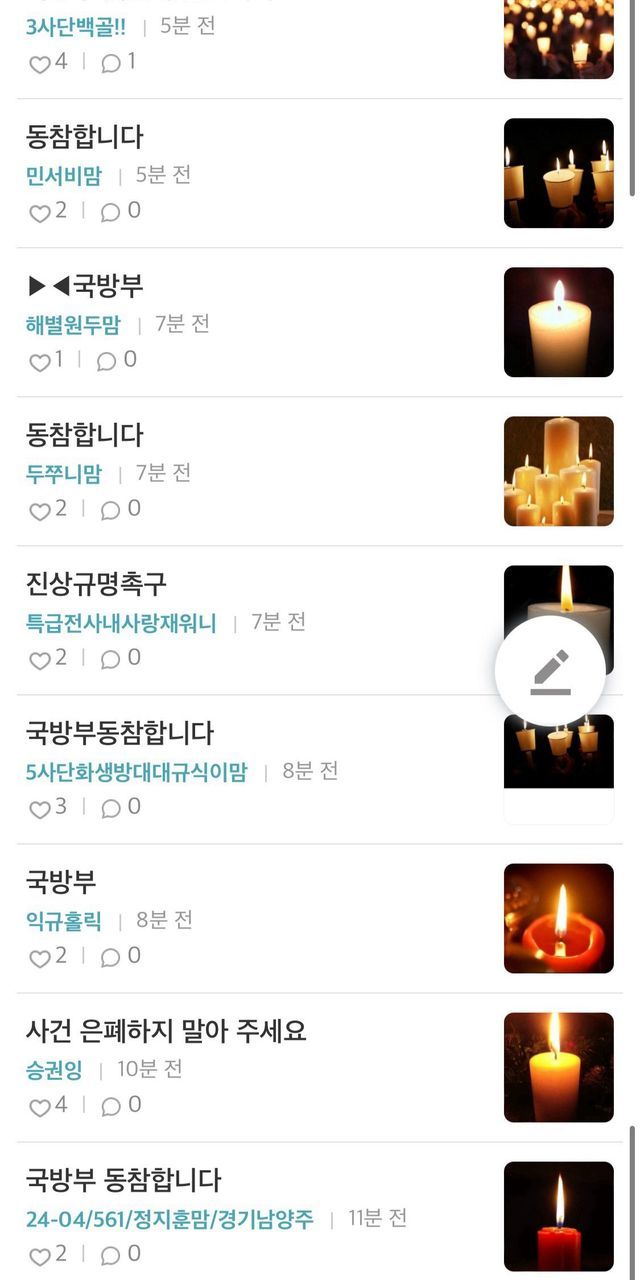Image resolution: width=640 pixels, height=1280 pixels.
Task: Open comments on 승권잉's post
Action: pos(111,1106)
